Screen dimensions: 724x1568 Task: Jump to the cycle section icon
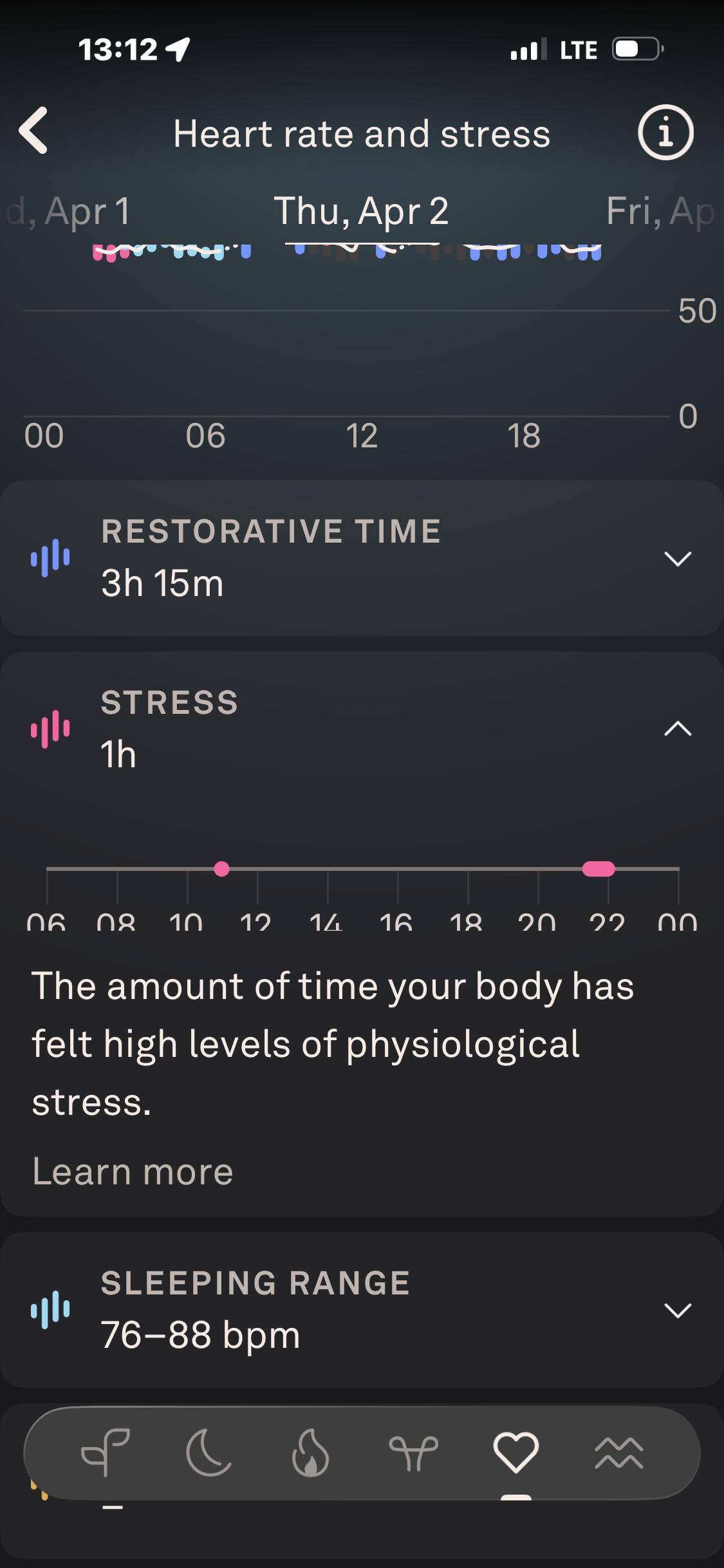coord(413,1452)
